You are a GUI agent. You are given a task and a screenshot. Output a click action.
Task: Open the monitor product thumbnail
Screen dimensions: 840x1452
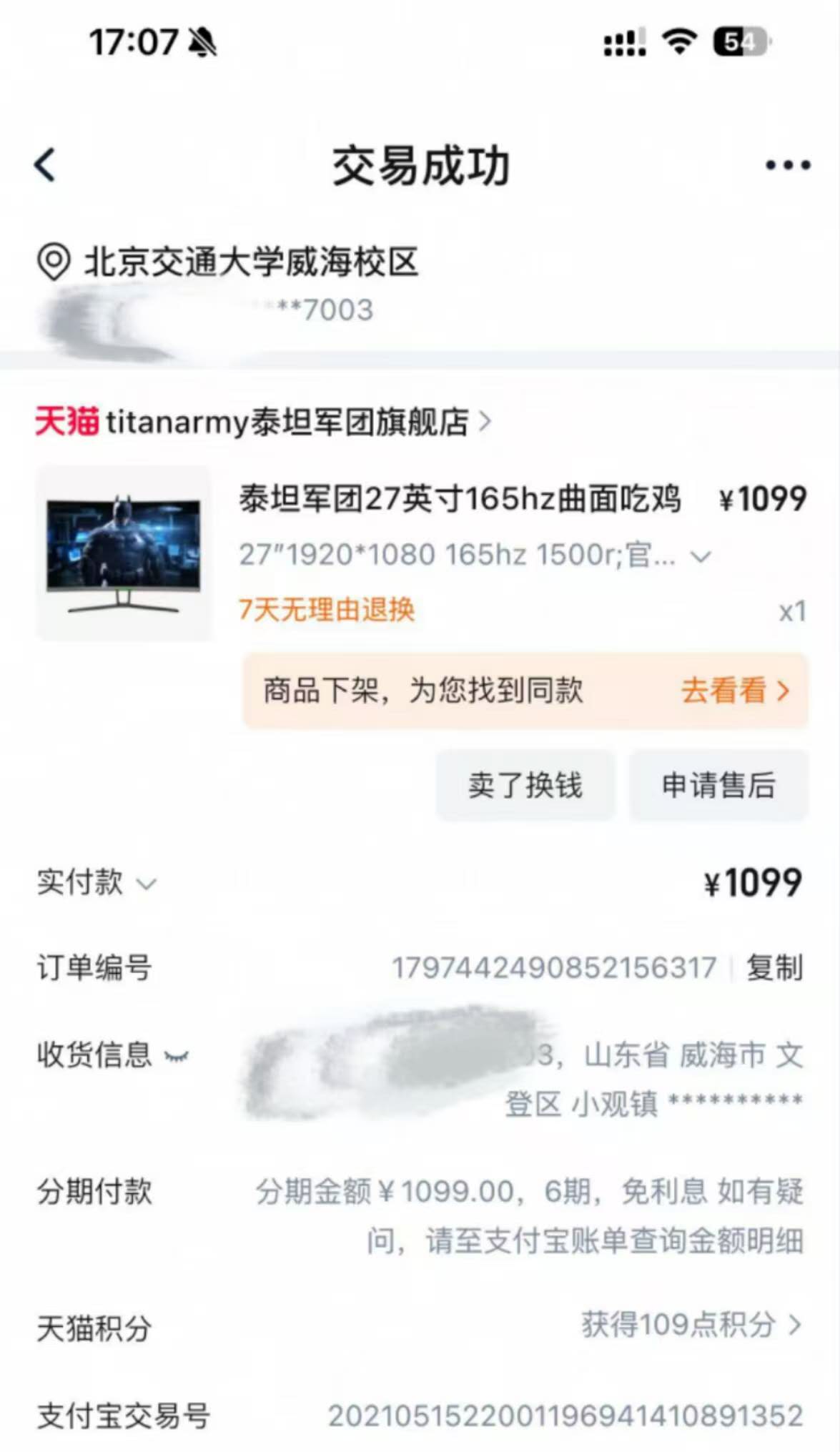click(124, 553)
